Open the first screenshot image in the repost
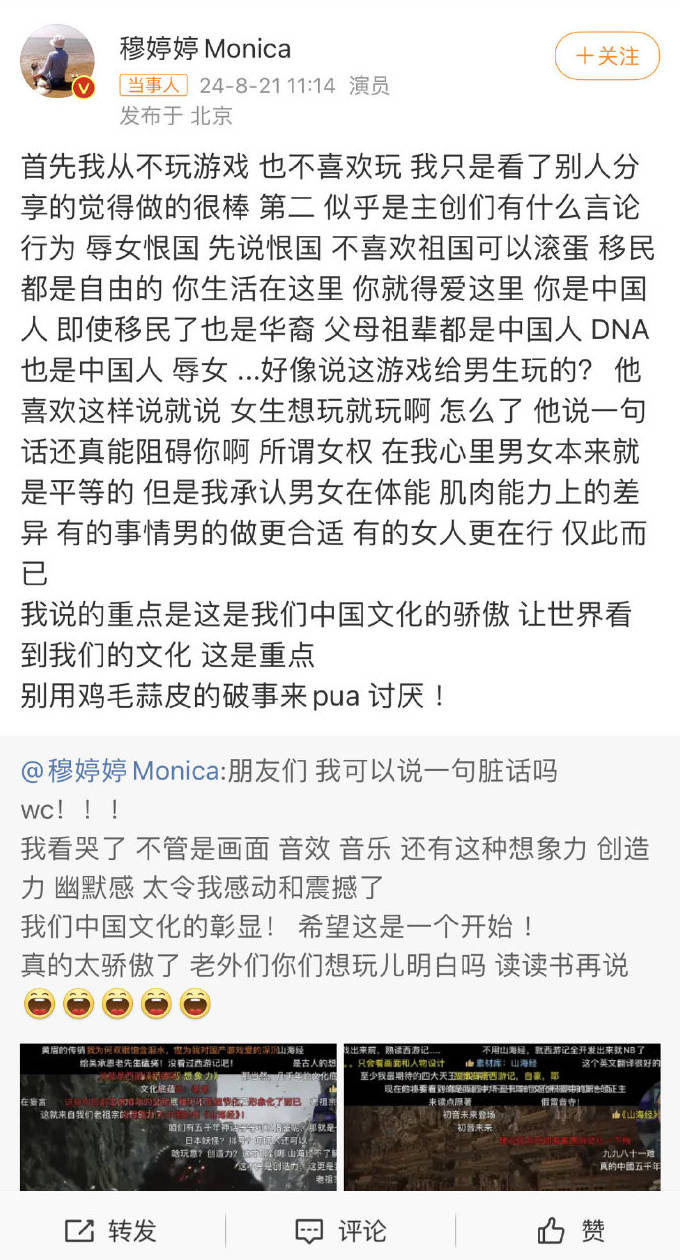The height and width of the screenshot is (1260, 680). 178,1116
